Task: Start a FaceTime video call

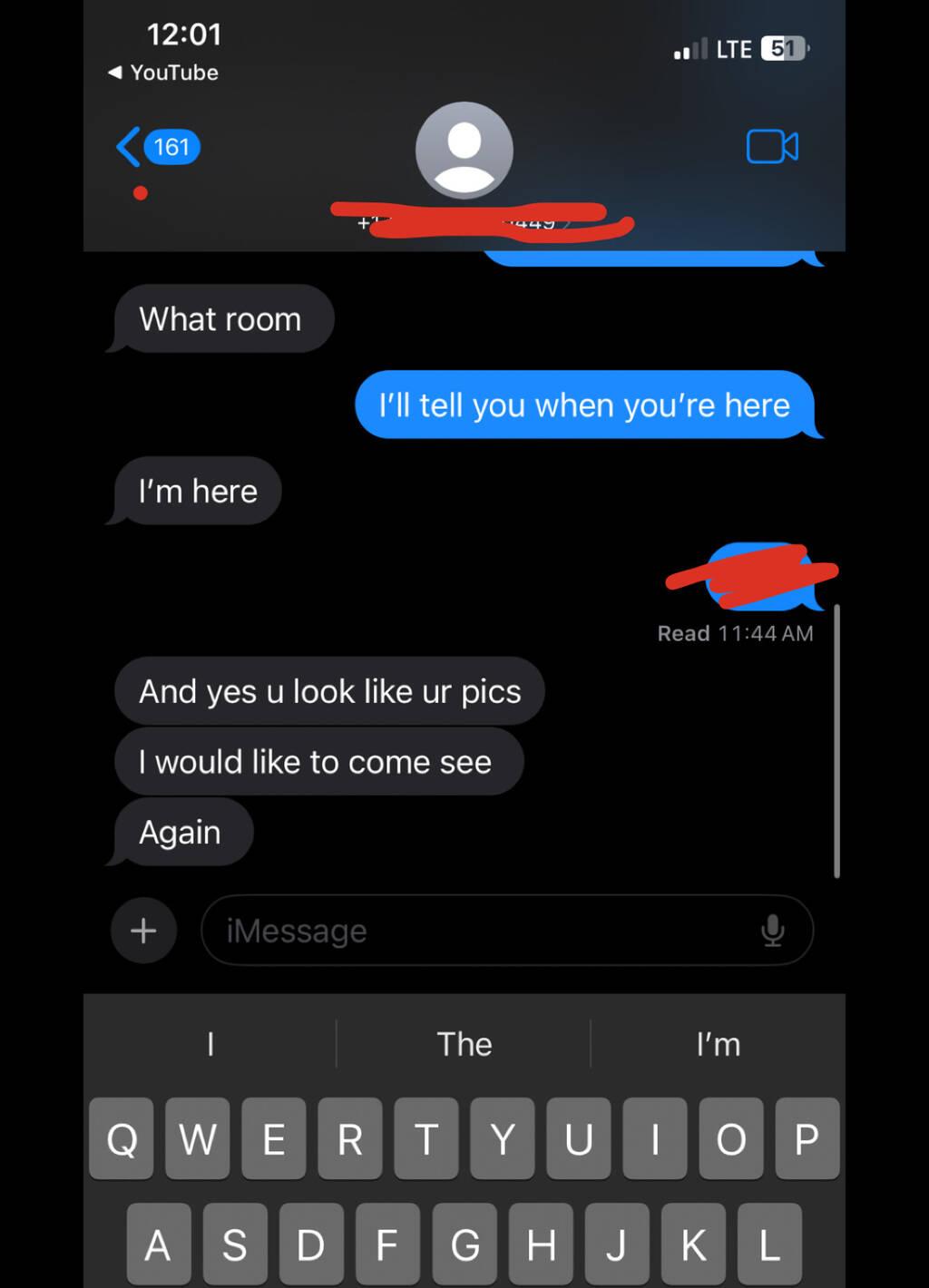Action: tap(772, 147)
